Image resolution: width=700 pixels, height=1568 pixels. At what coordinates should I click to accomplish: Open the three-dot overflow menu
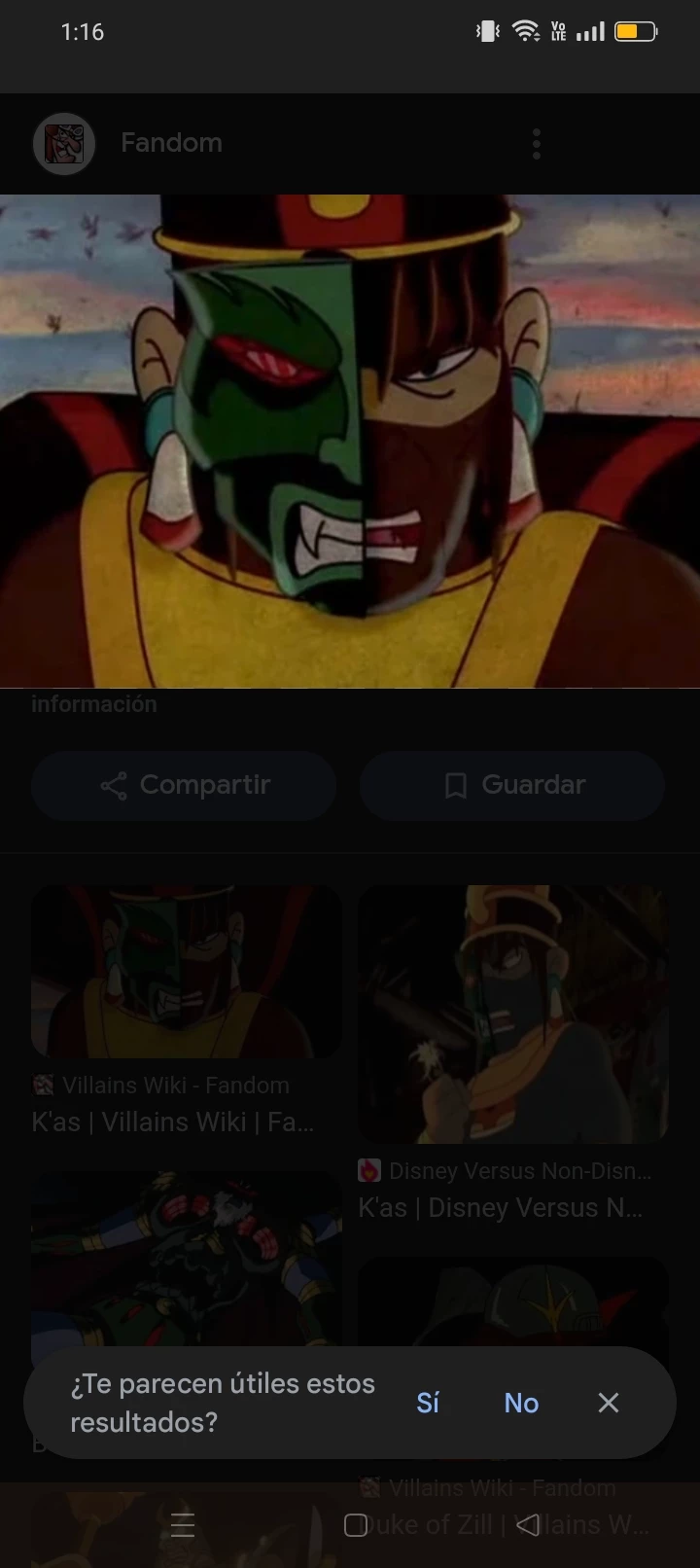[536, 144]
